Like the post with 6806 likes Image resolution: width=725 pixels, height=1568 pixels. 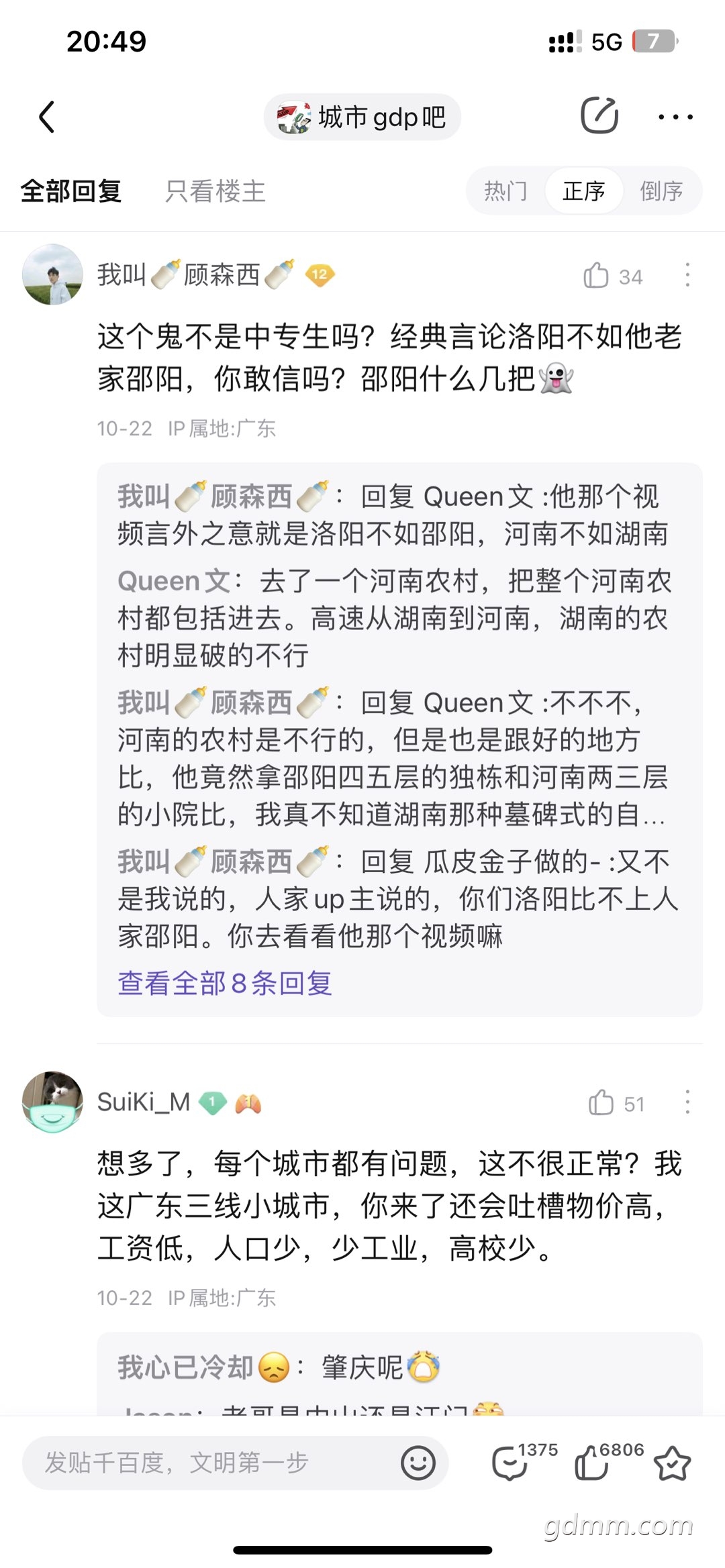[592, 1463]
